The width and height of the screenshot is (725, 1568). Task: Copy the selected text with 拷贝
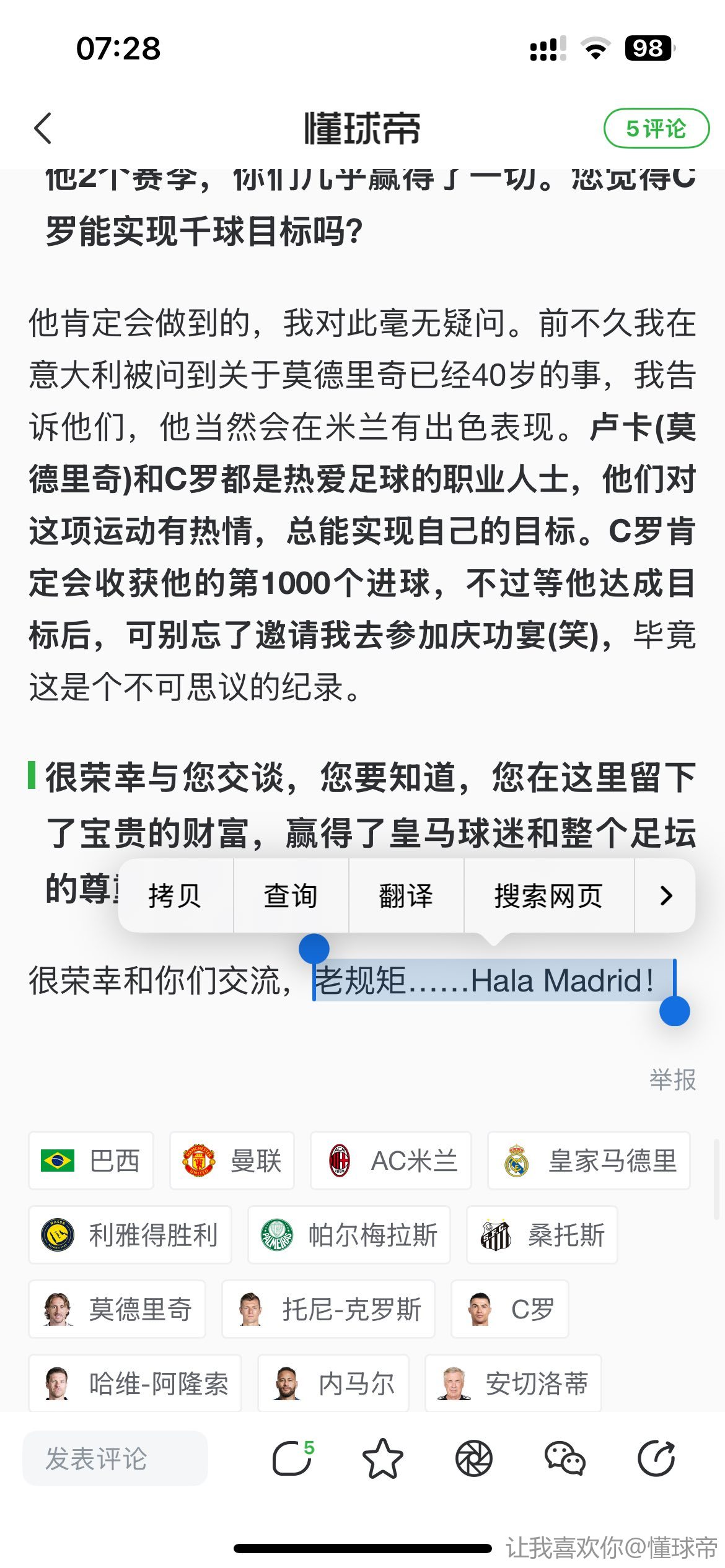pos(175,895)
